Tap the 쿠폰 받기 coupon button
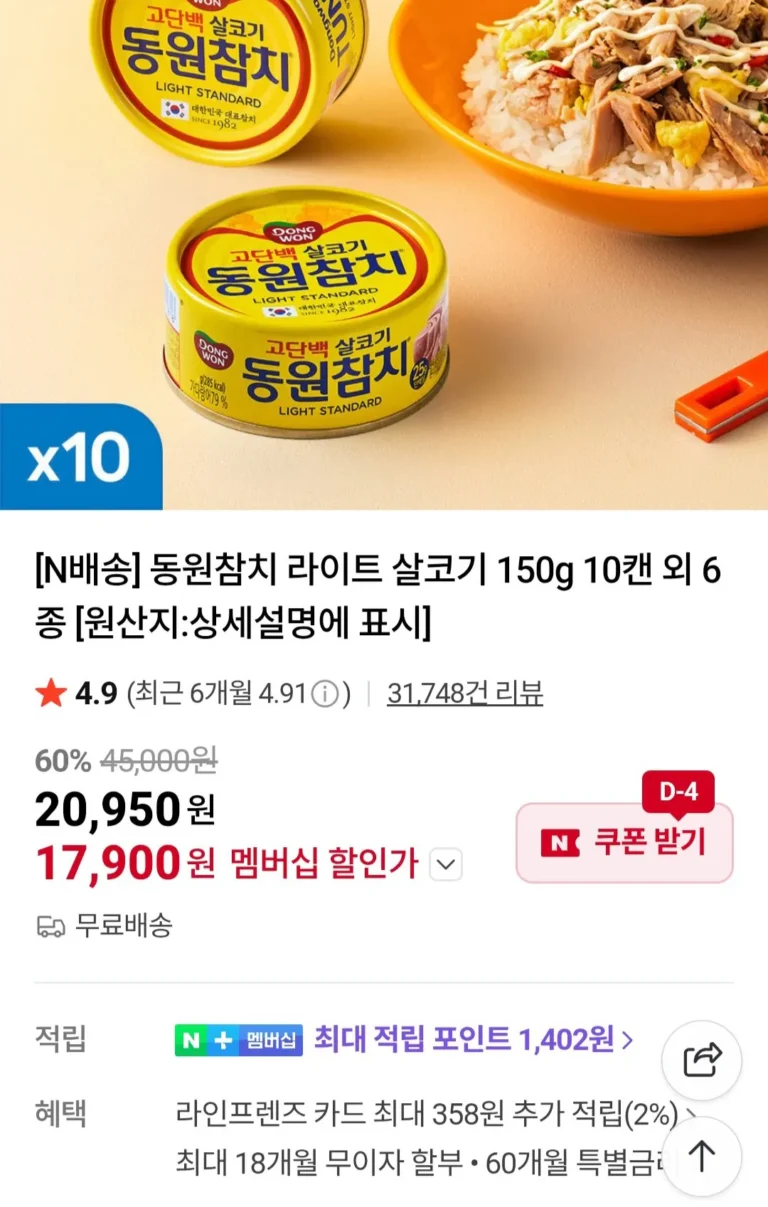Screen dimensions: 768x1207 [624, 842]
